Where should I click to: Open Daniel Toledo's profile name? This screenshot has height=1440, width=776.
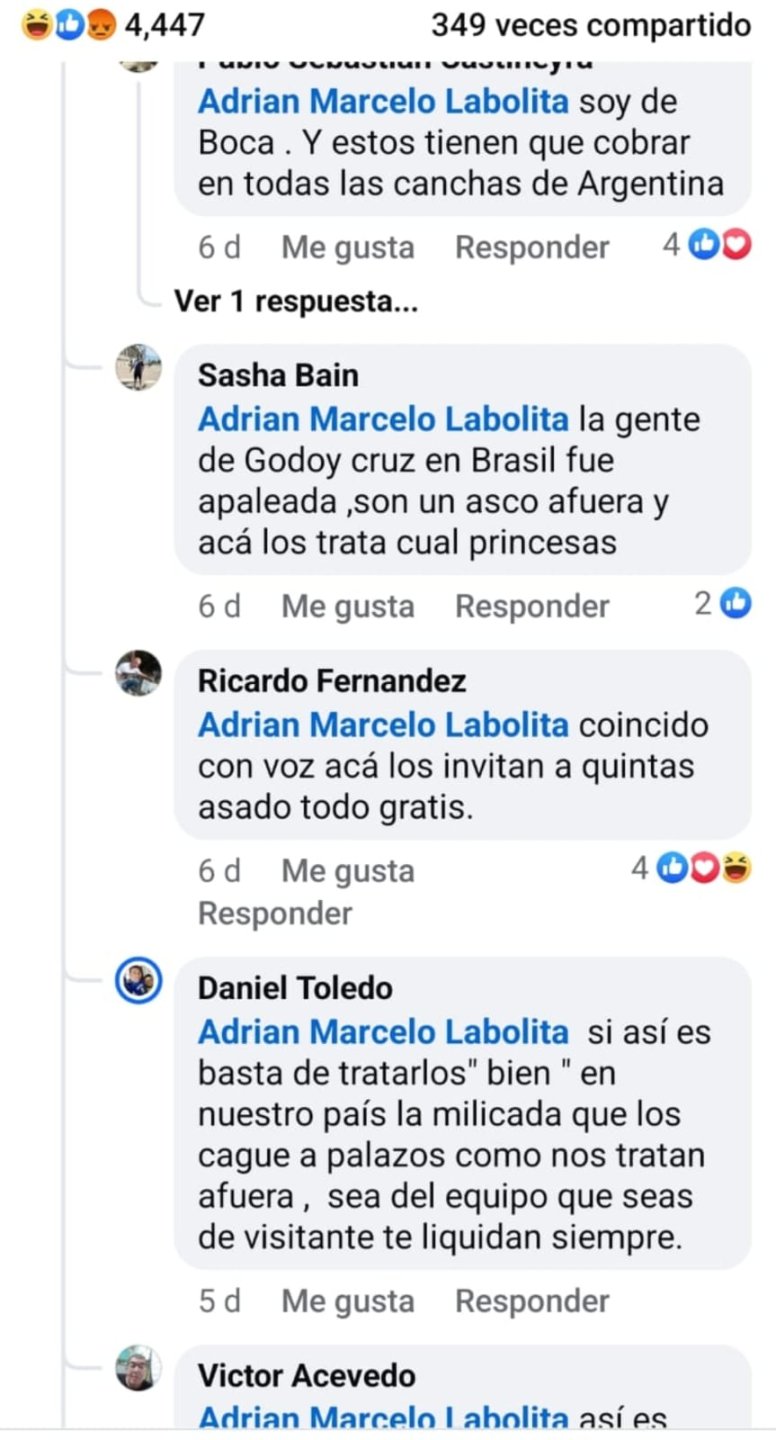click(295, 988)
